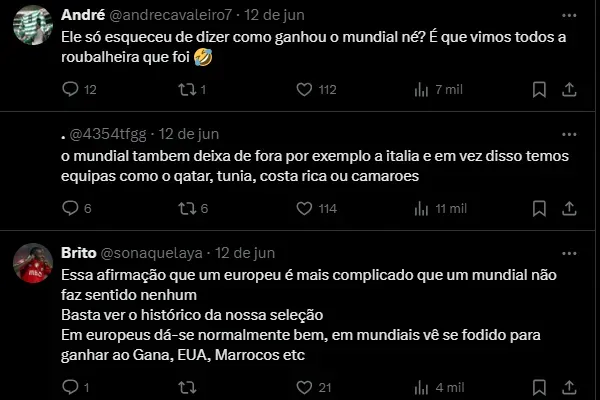
Task: Like Brito's tweet
Action: (304, 387)
